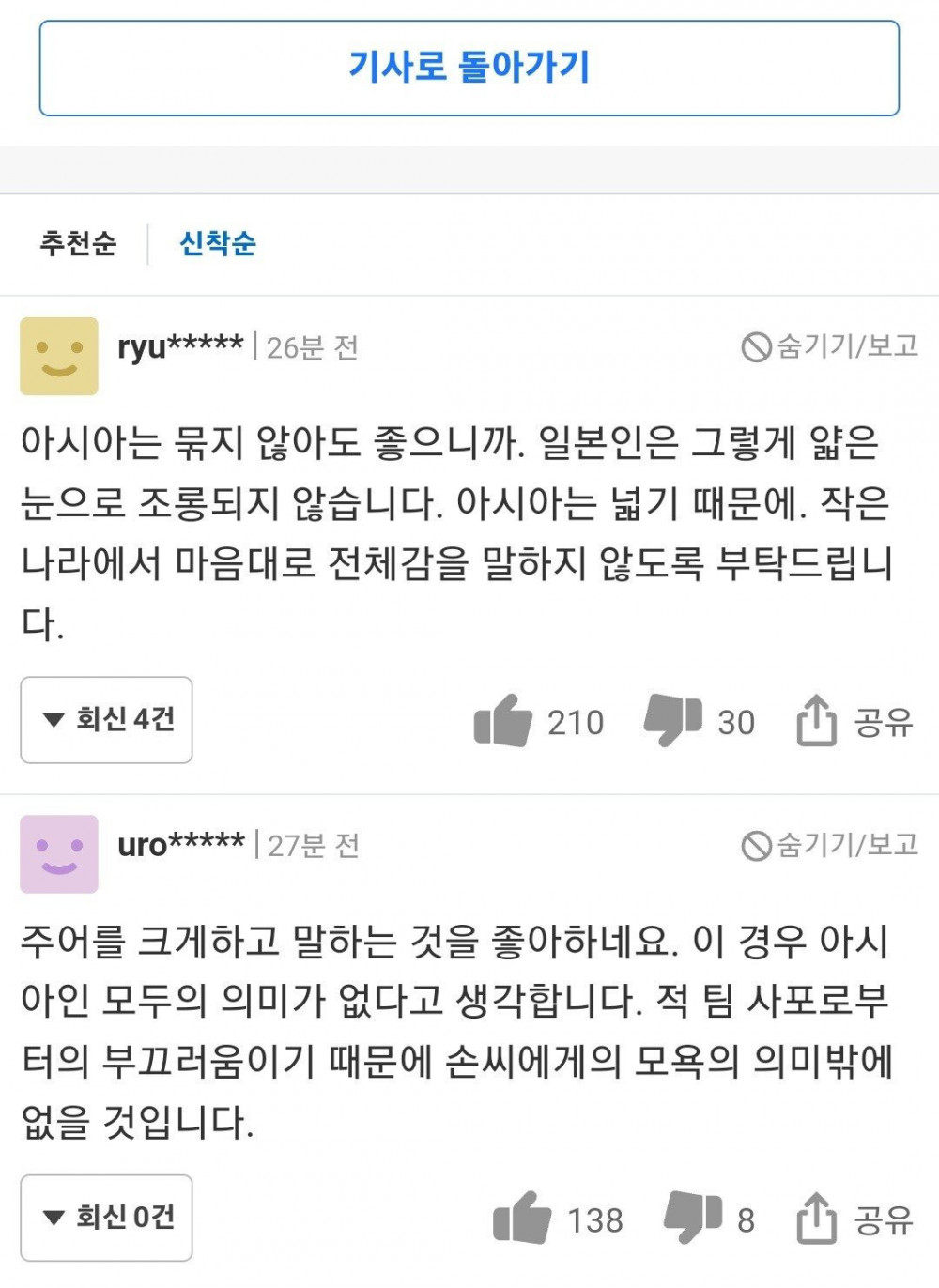Viewport: 939px width, 1288px height.
Task: Hide or report uro*****'s comment
Action: click(829, 845)
